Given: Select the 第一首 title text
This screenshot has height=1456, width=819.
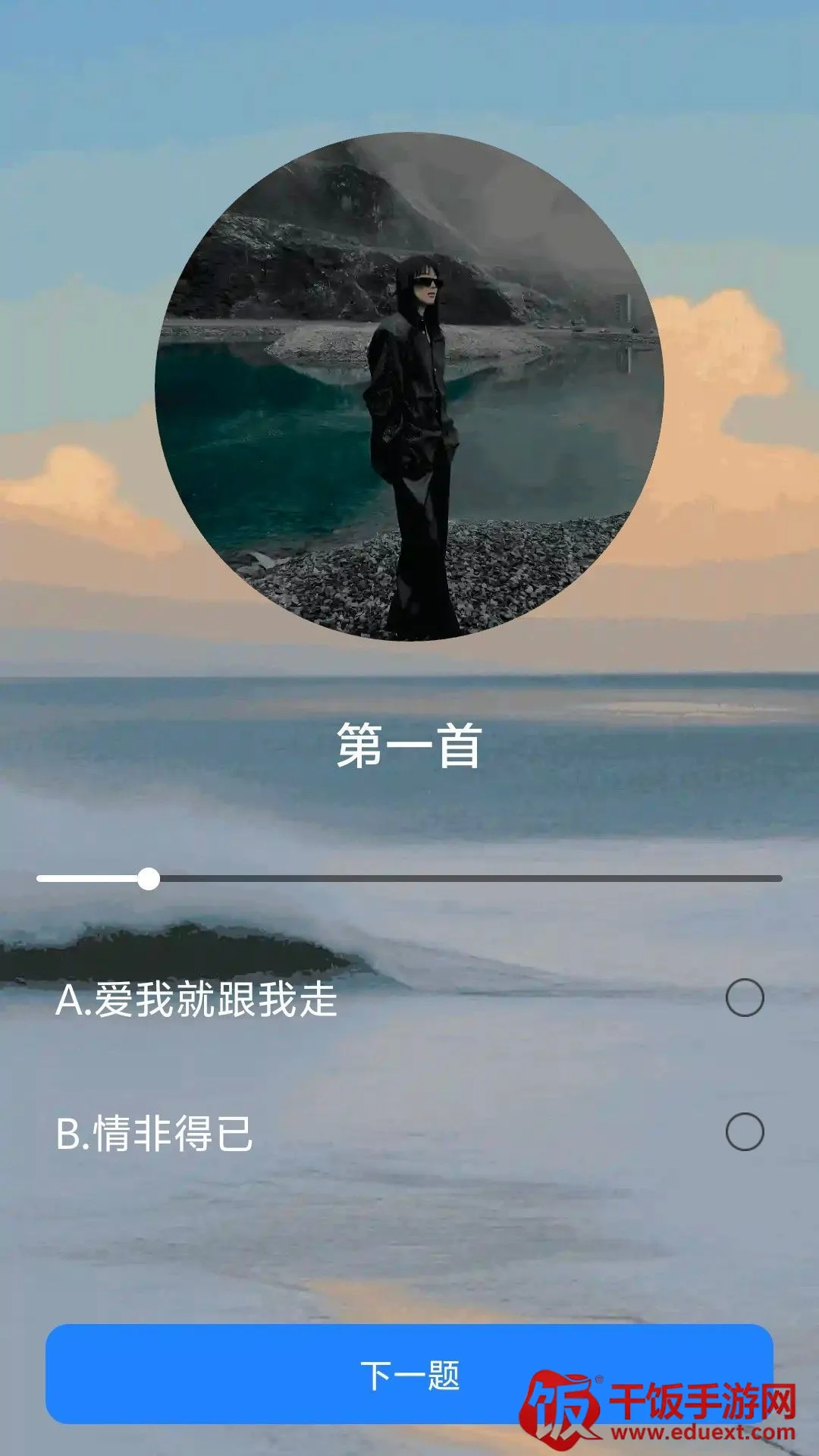Looking at the screenshot, I should (409, 747).
